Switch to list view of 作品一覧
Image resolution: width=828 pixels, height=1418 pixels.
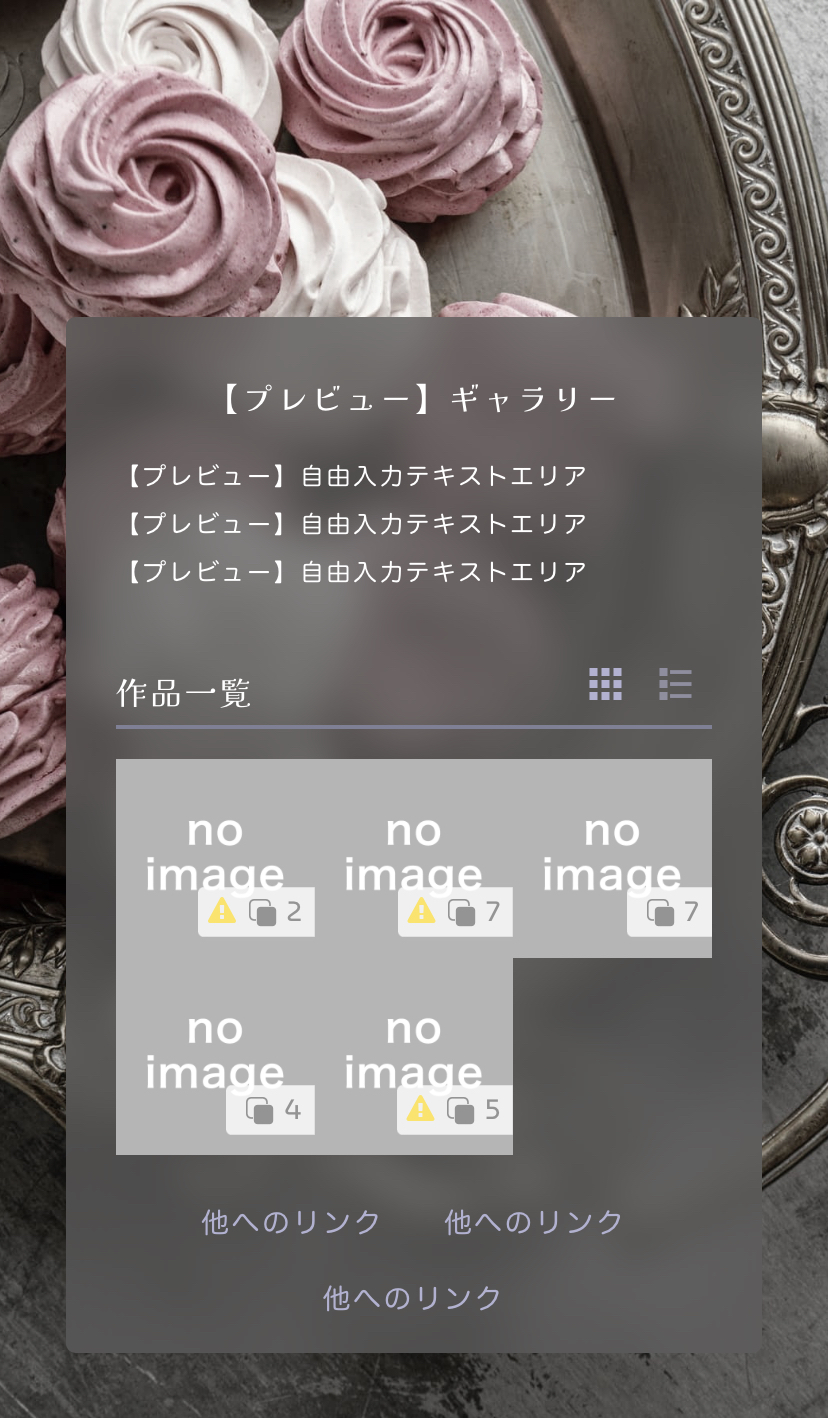675,684
